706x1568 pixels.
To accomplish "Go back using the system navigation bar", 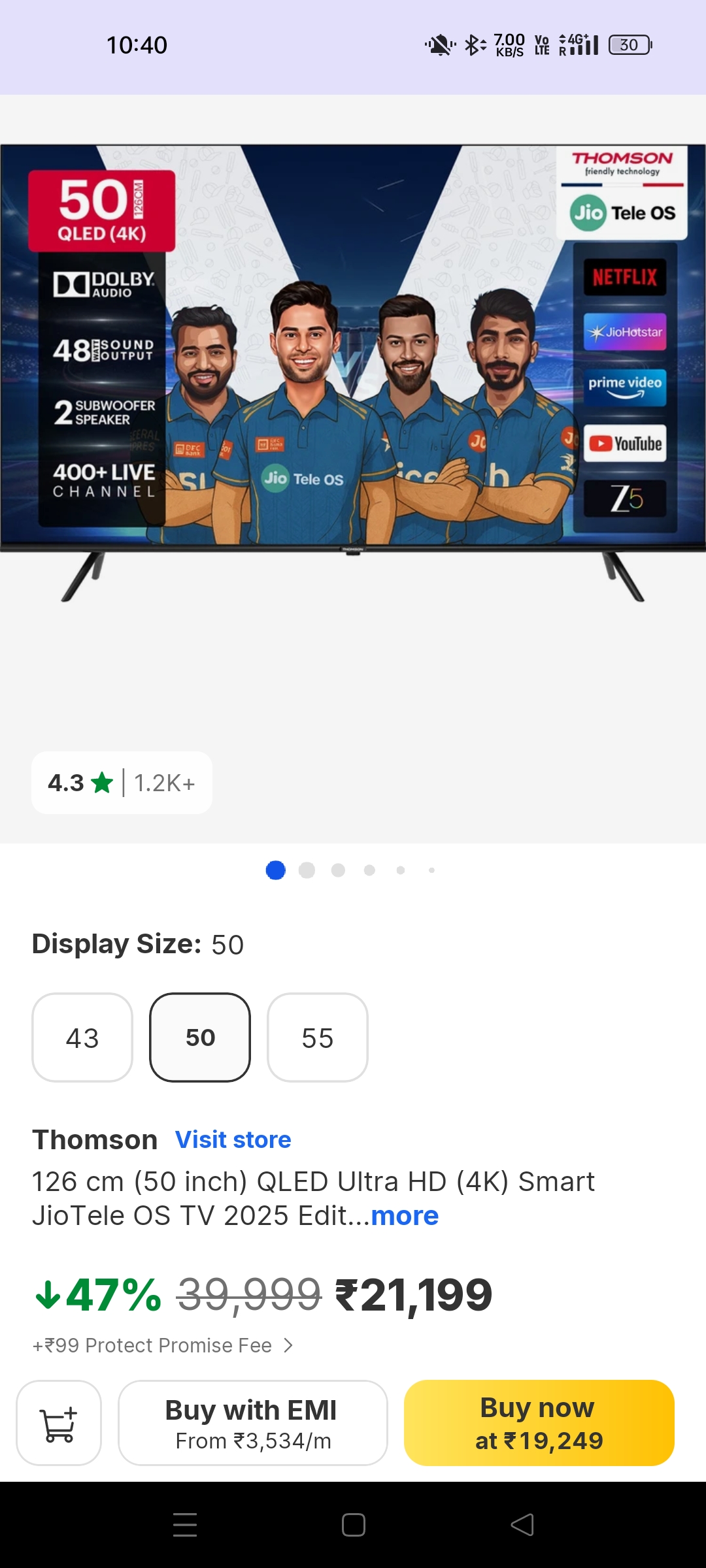I will (x=522, y=1525).
